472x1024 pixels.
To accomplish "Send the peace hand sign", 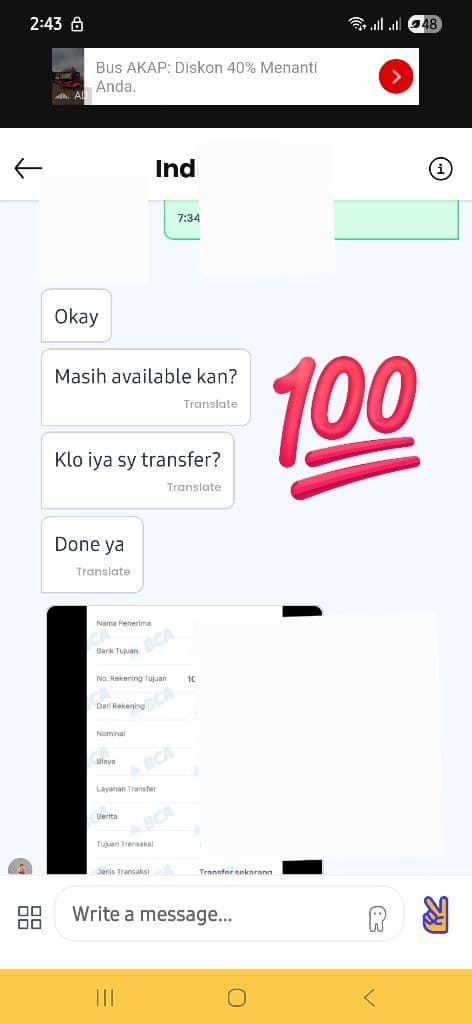I will coord(435,914).
